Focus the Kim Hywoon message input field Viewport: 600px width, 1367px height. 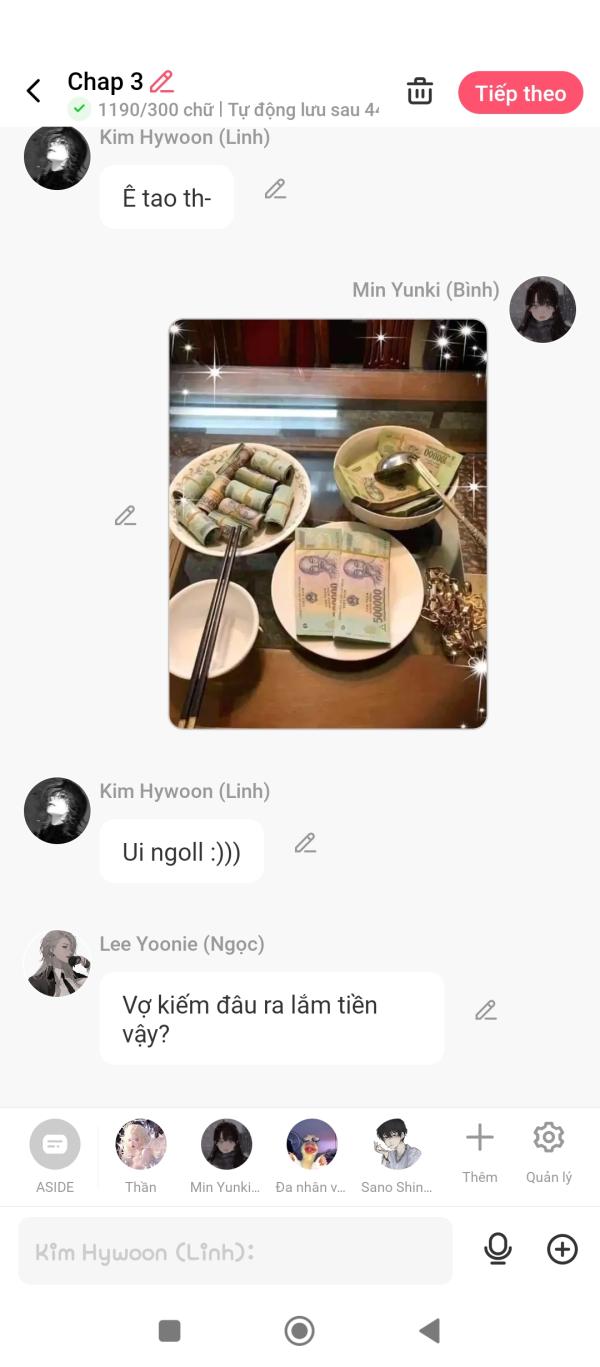(235, 1251)
